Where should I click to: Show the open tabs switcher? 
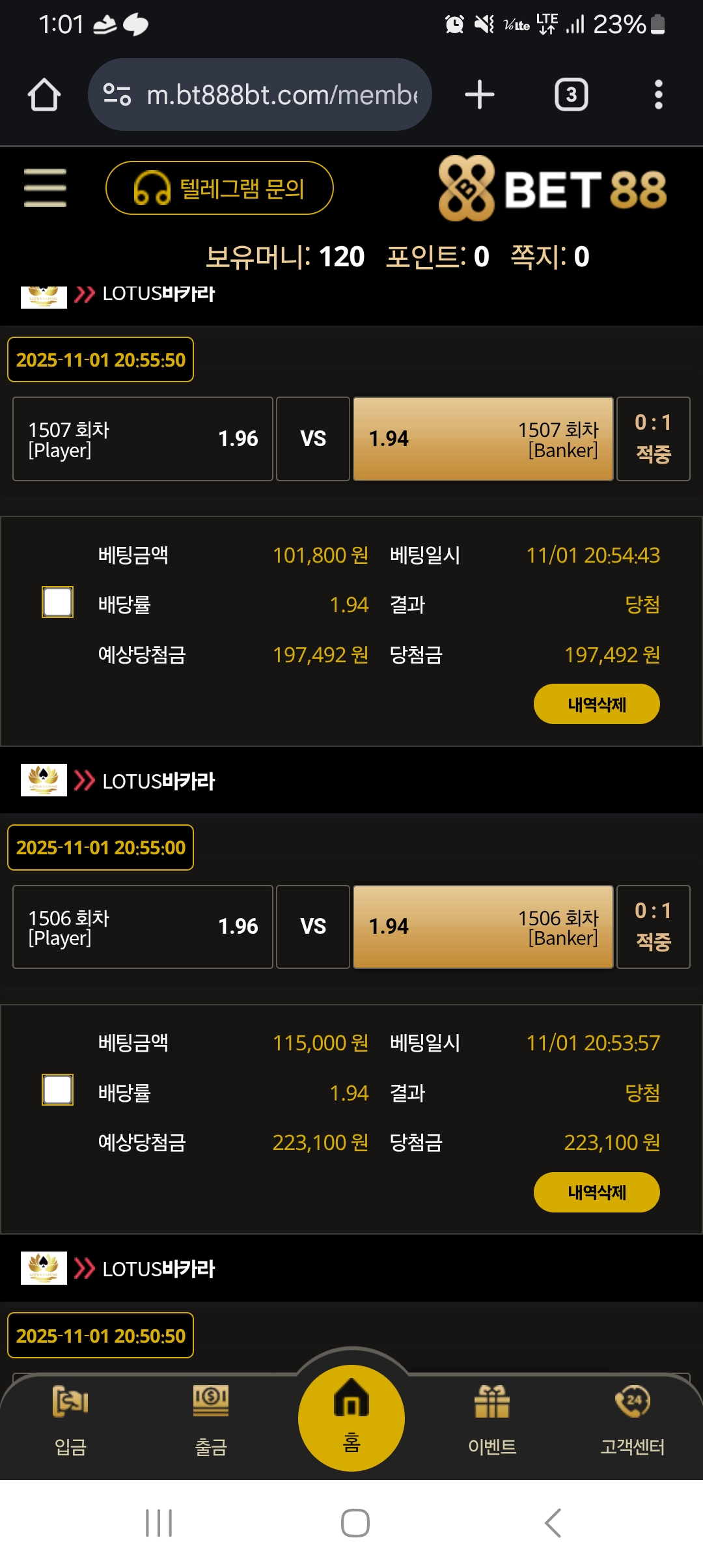(571, 95)
